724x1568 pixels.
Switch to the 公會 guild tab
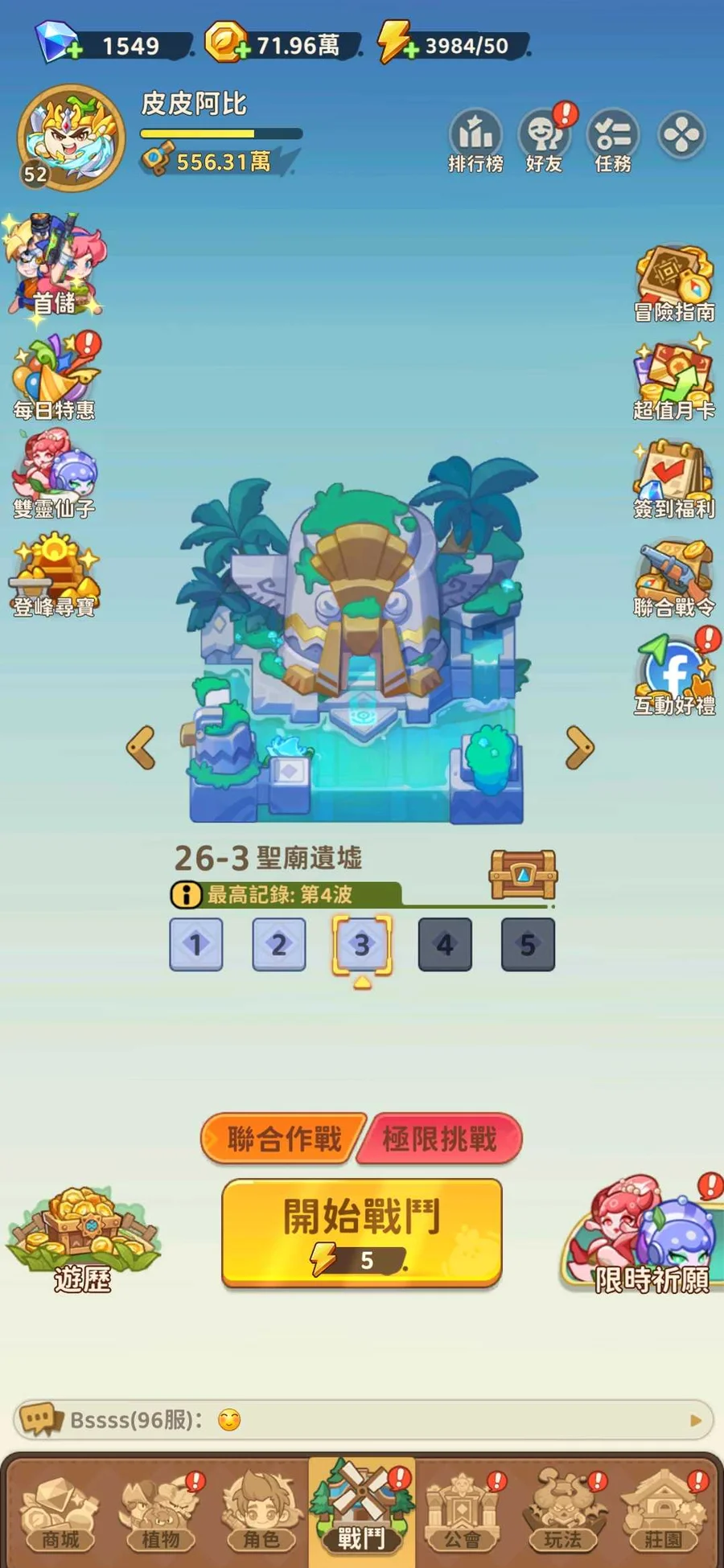463,1513
